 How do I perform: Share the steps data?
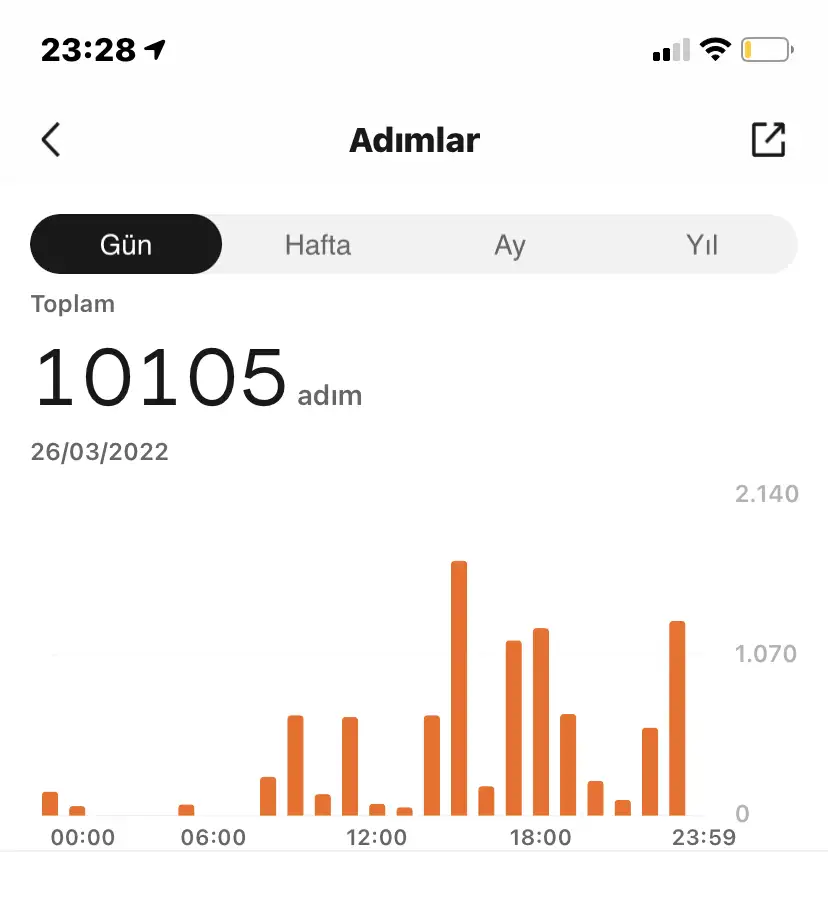coord(768,140)
